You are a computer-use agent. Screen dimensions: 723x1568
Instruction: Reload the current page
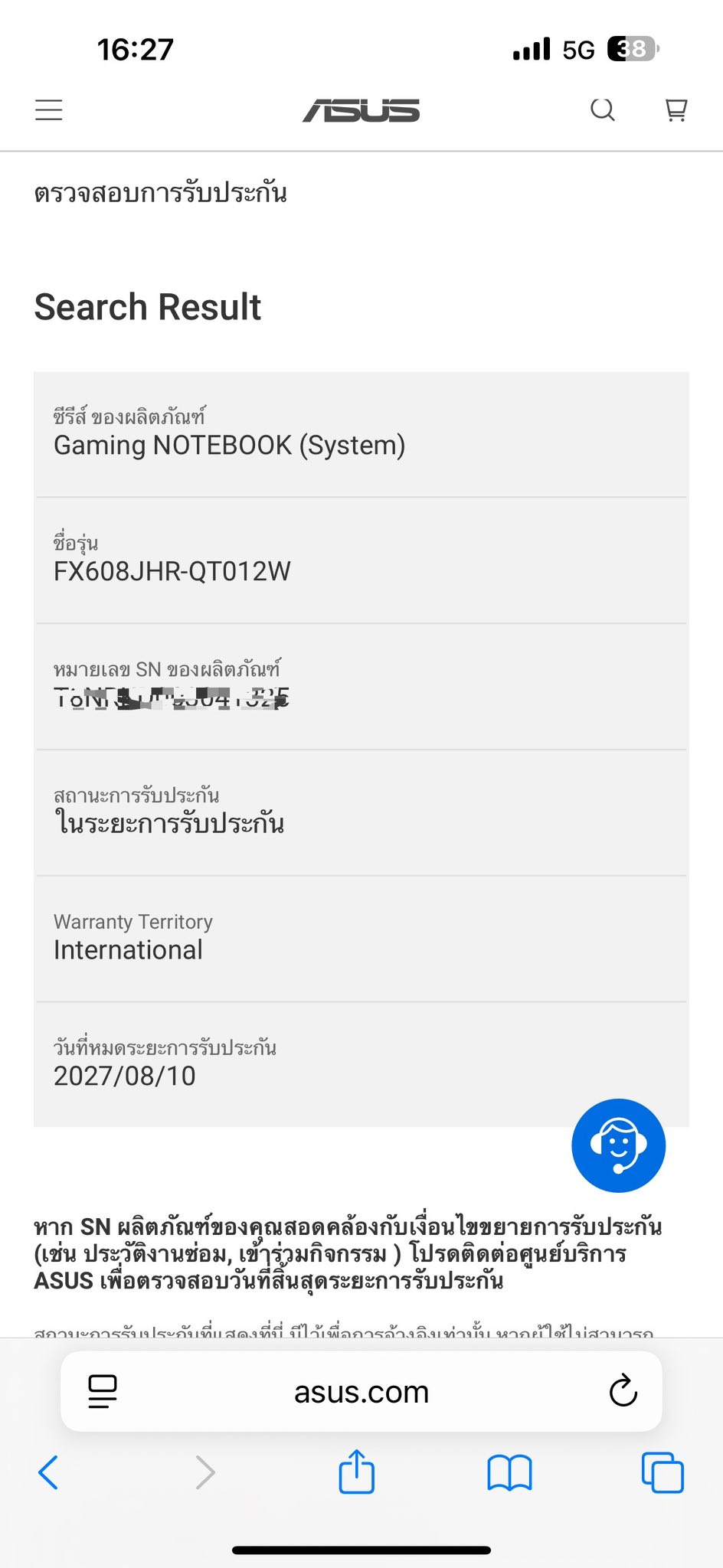click(623, 1391)
